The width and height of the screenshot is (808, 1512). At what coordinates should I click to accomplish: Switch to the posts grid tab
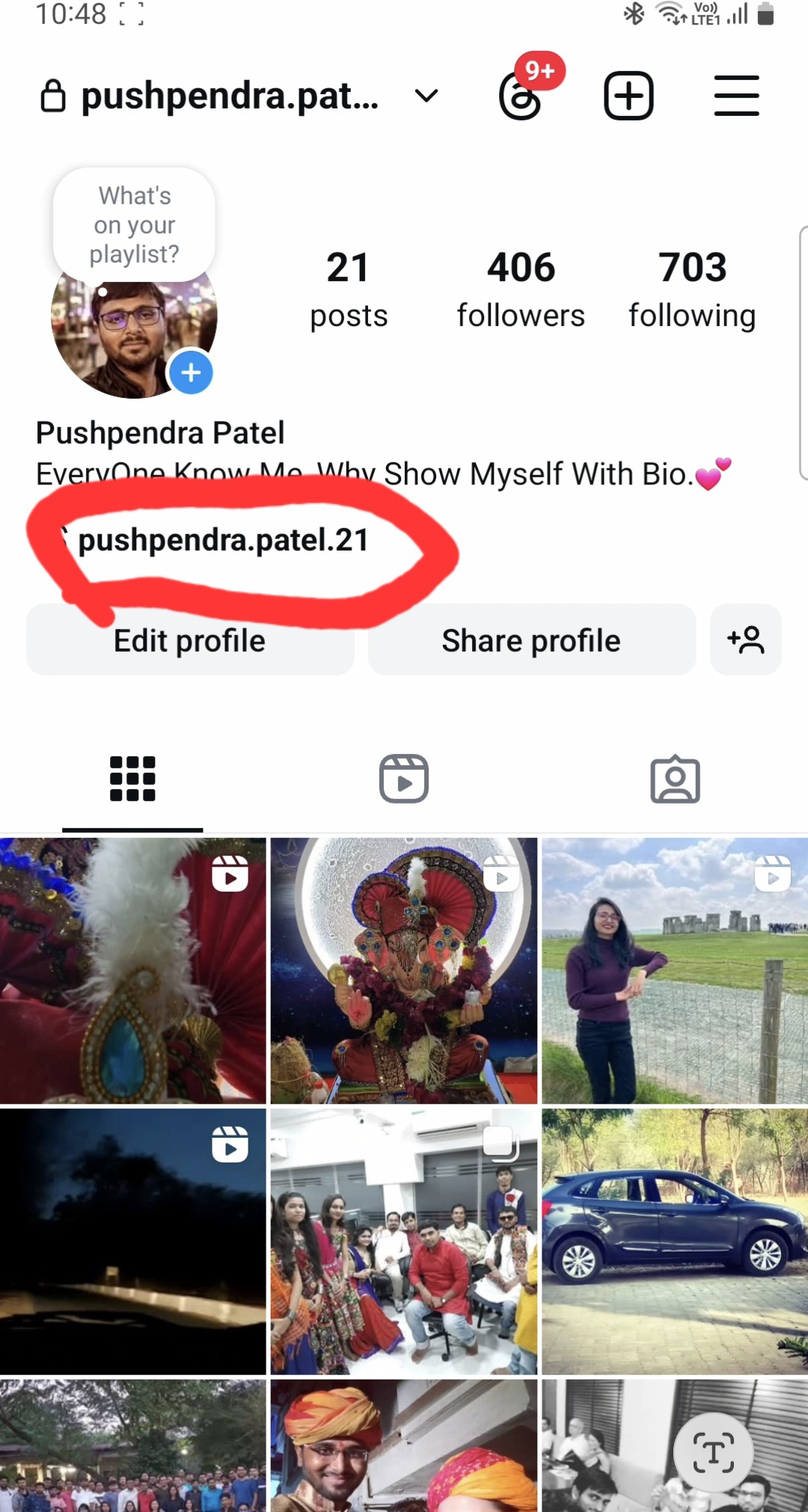[x=133, y=778]
